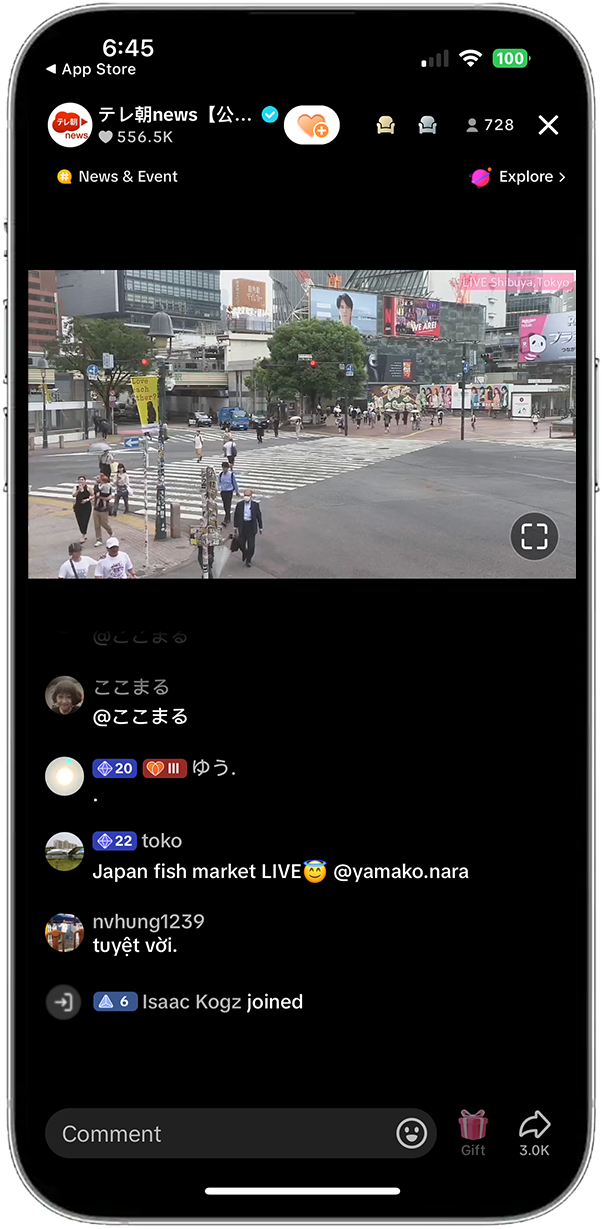View toko's profile from comment
Image resolution: width=602 pixels, height=1229 pixels.
pyautogui.click(x=65, y=851)
